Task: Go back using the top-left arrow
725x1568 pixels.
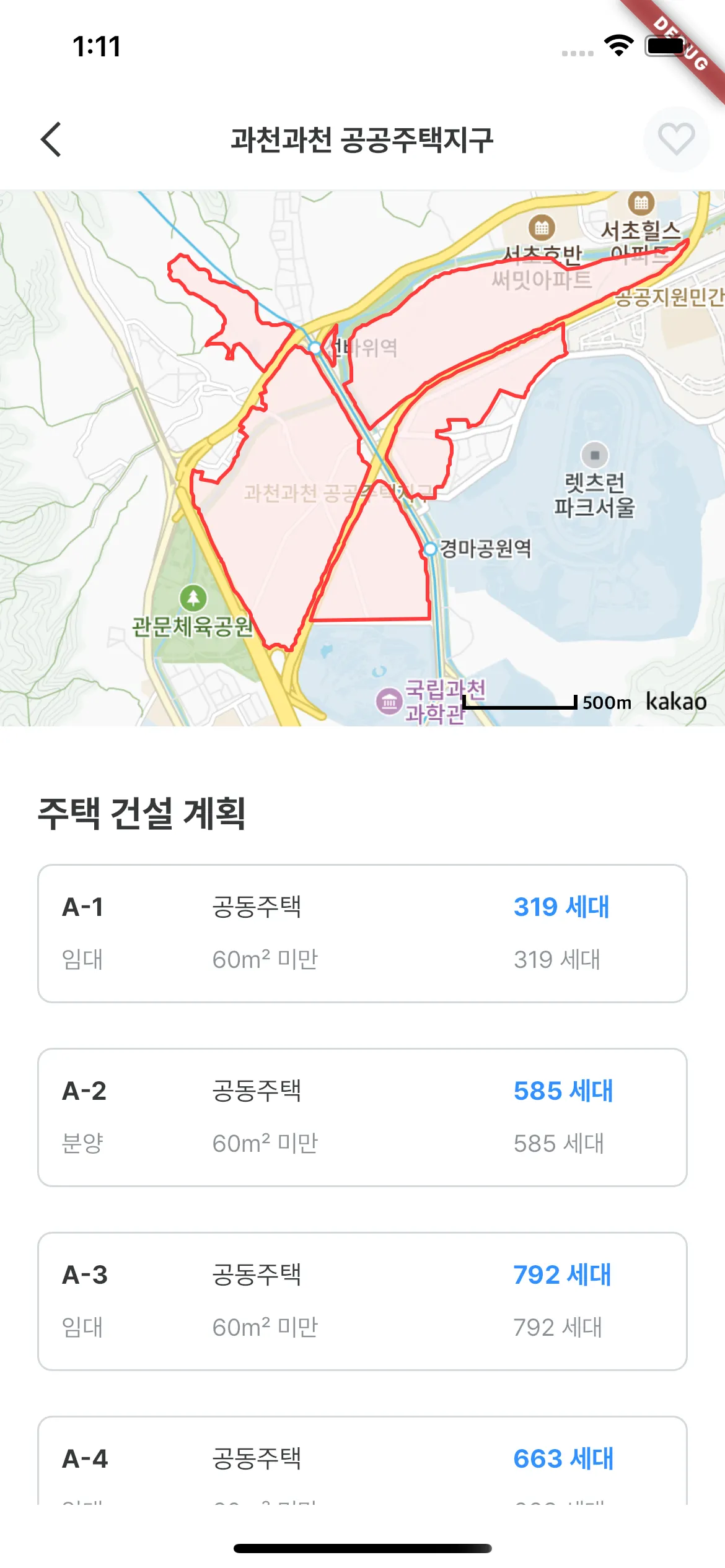Action: [51, 139]
